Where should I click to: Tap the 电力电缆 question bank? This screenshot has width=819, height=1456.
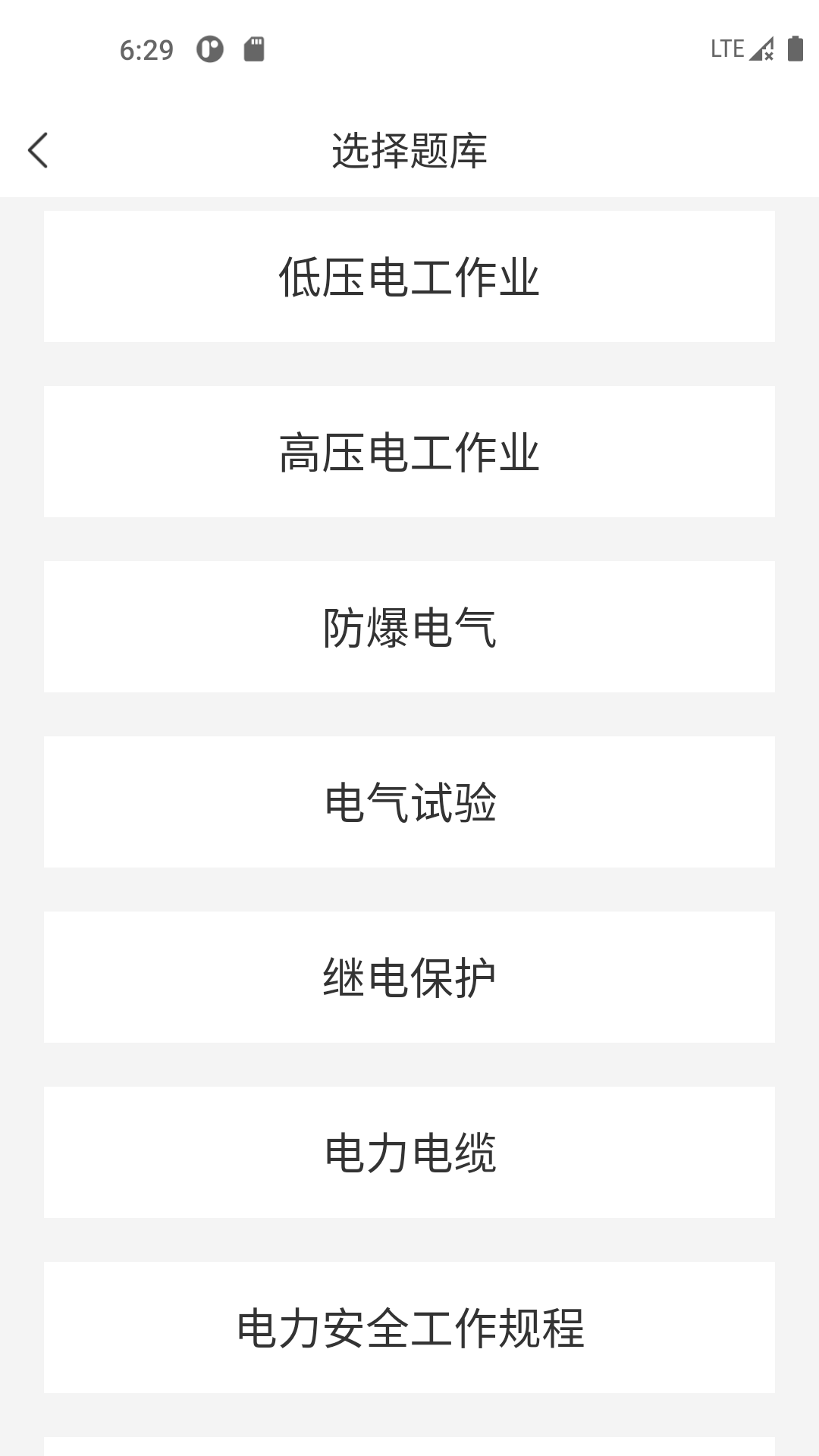[x=409, y=1151]
